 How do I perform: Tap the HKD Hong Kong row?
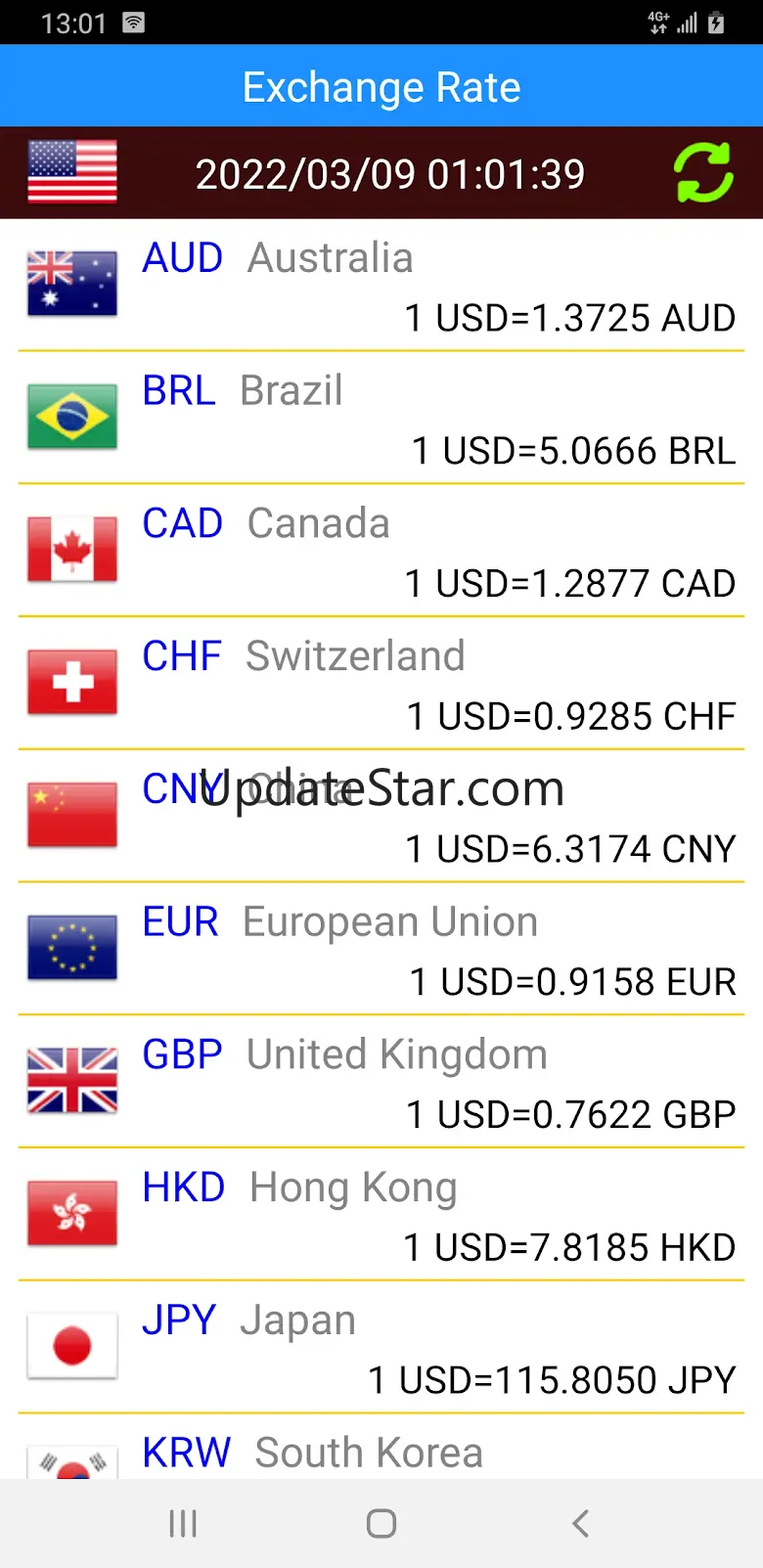coord(381,1215)
